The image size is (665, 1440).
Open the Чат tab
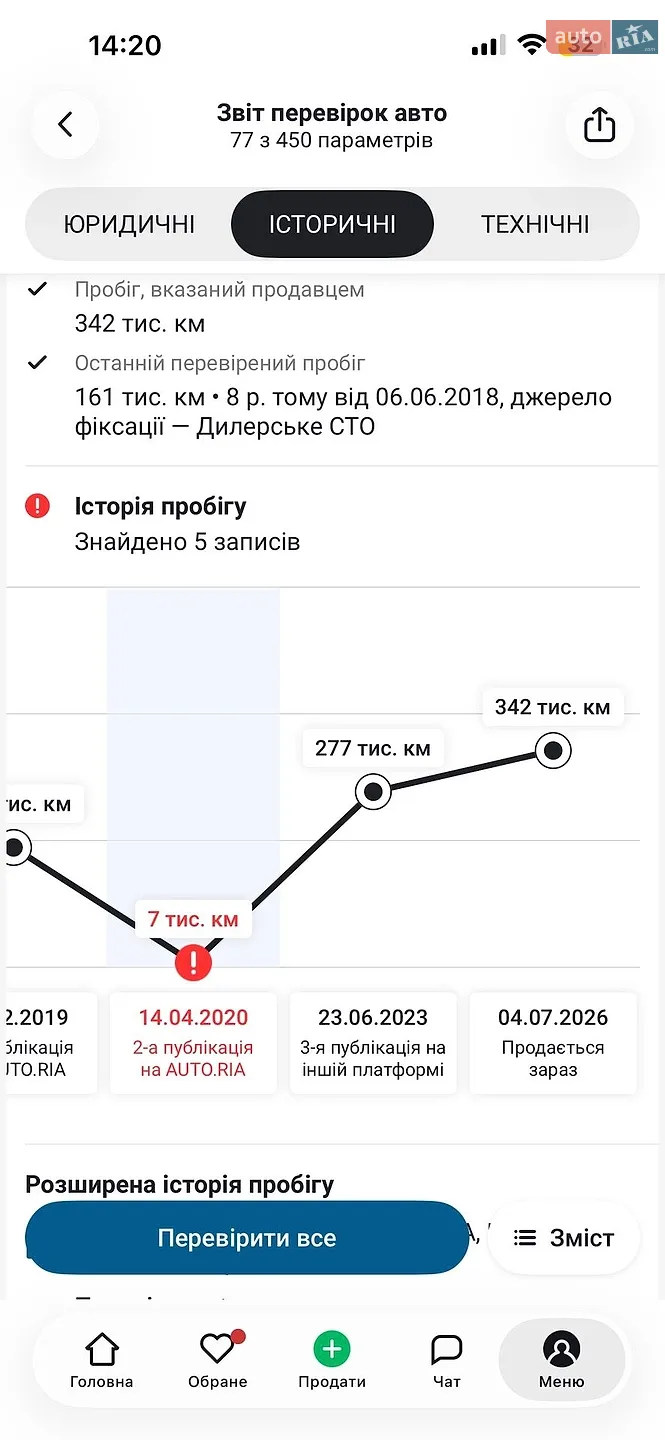coord(446,1361)
